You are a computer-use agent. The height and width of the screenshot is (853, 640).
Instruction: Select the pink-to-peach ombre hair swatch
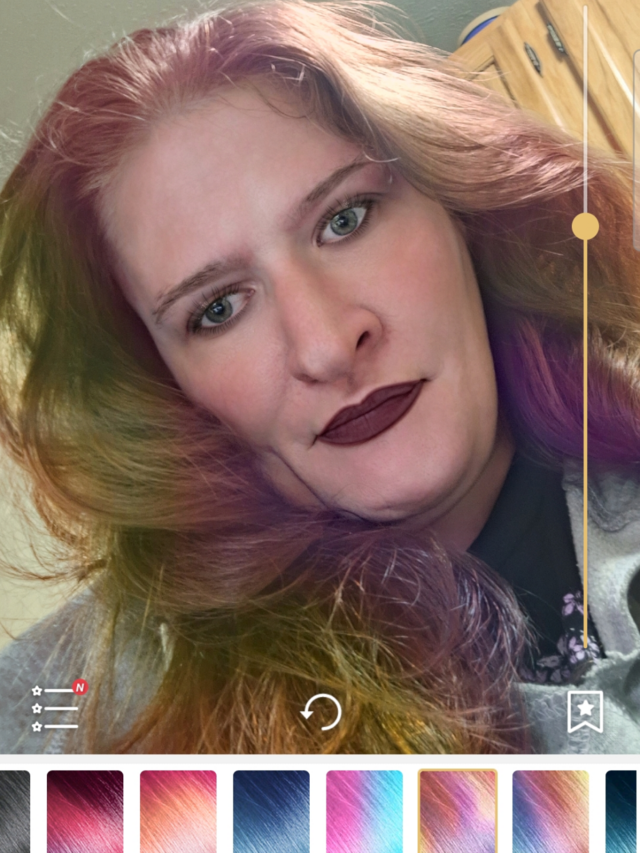[178, 811]
